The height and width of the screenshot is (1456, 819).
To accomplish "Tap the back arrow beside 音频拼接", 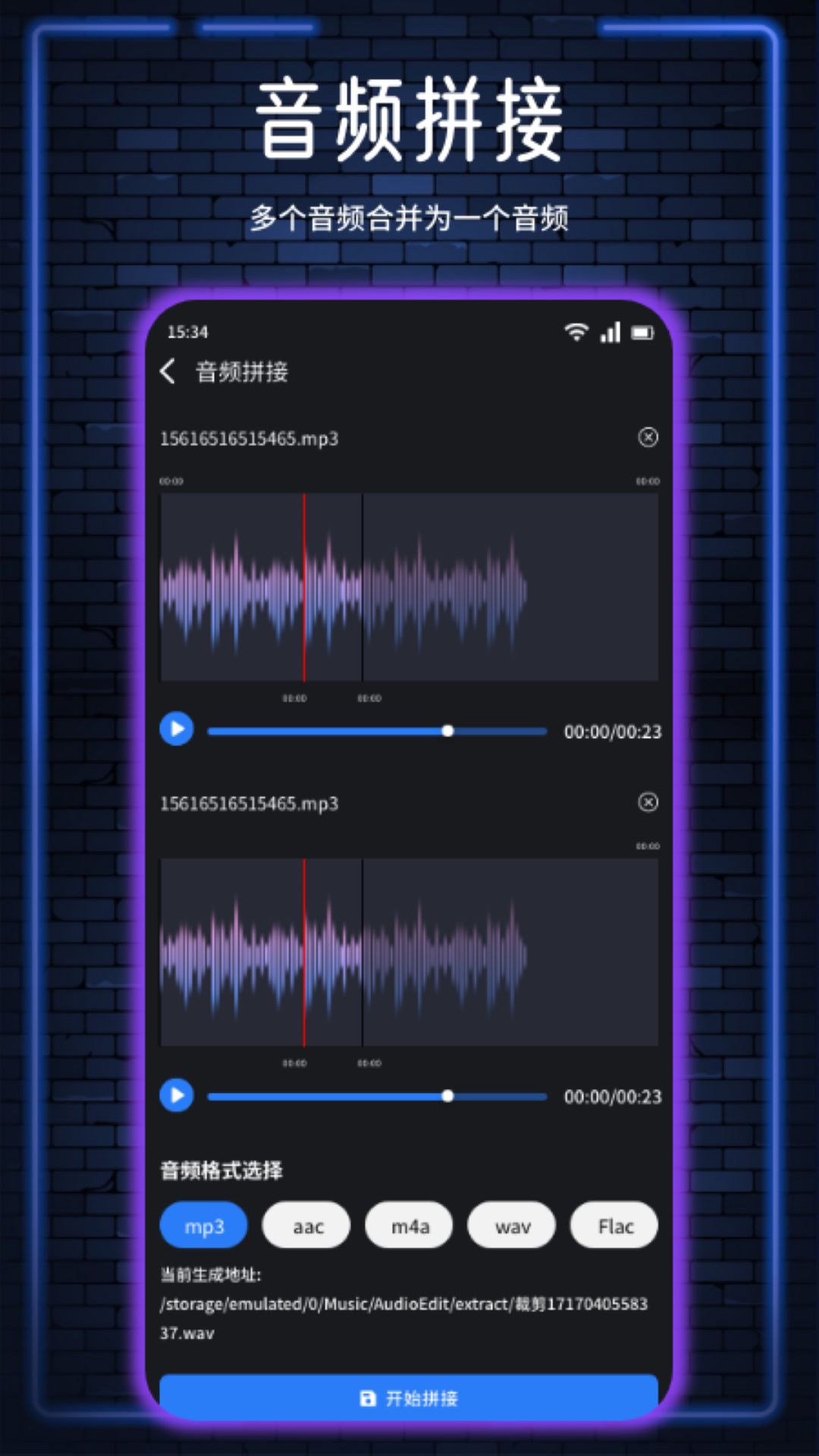I will pyautogui.click(x=168, y=372).
